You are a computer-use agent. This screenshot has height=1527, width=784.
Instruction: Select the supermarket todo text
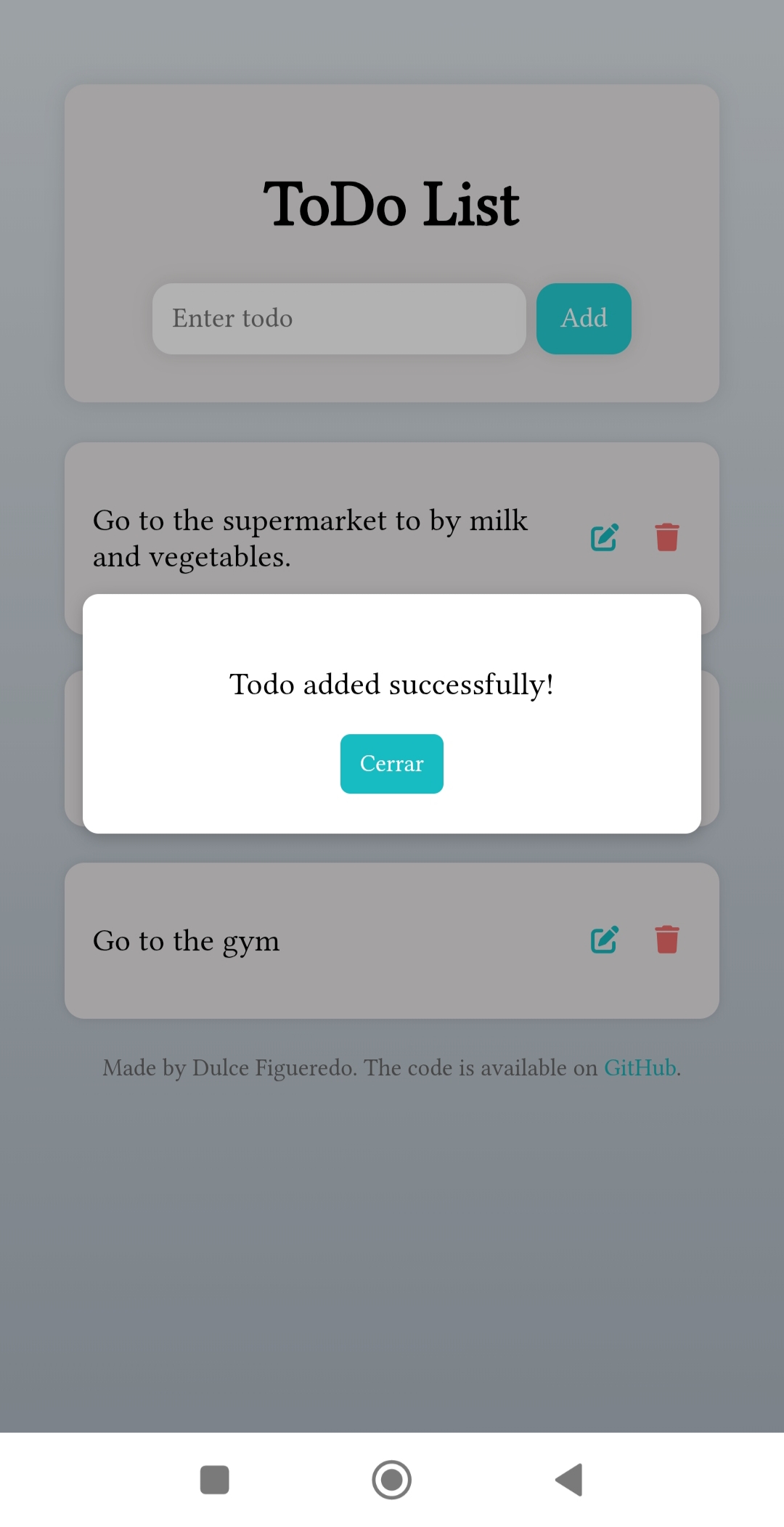(x=311, y=538)
